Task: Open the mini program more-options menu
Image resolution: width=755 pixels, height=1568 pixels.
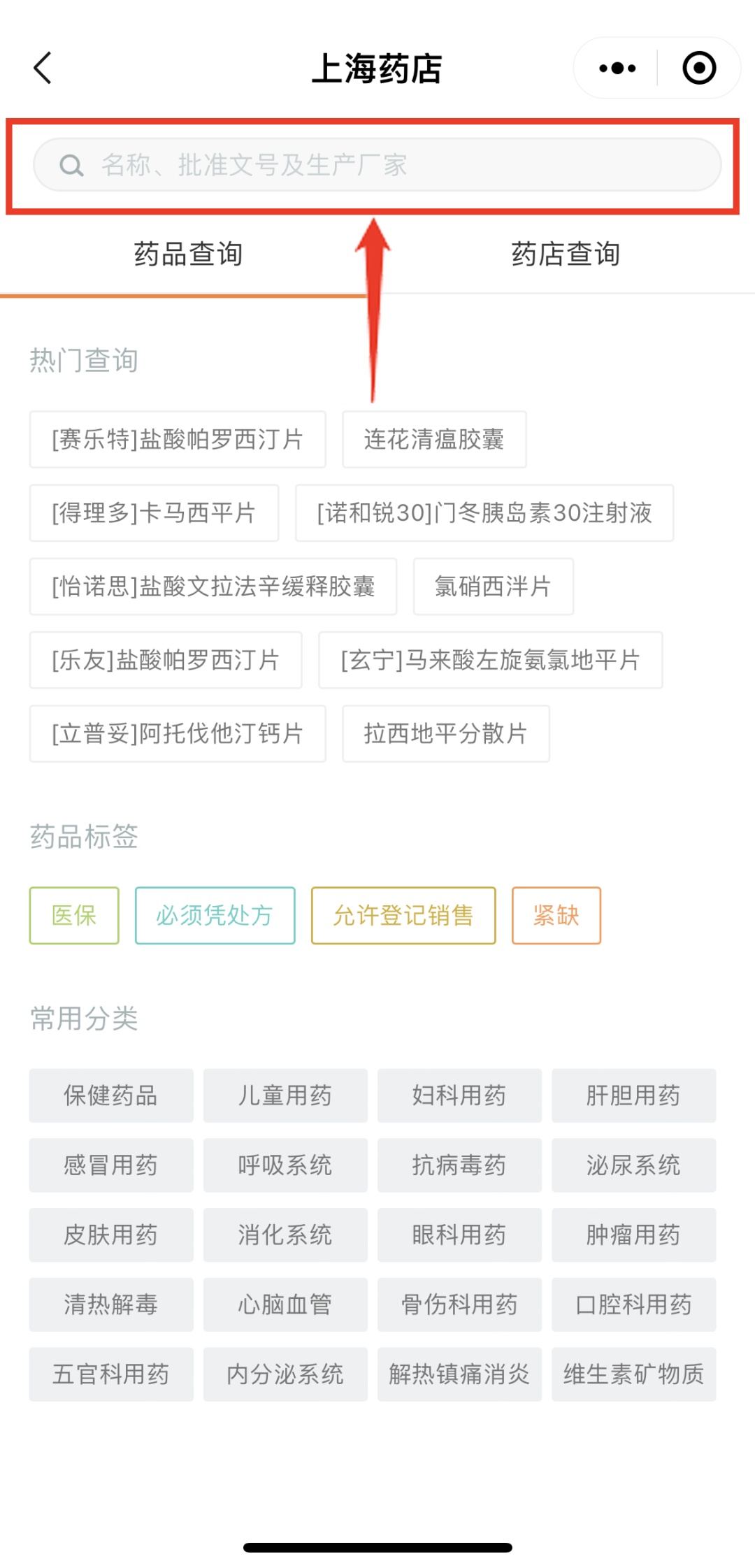Action: point(617,69)
